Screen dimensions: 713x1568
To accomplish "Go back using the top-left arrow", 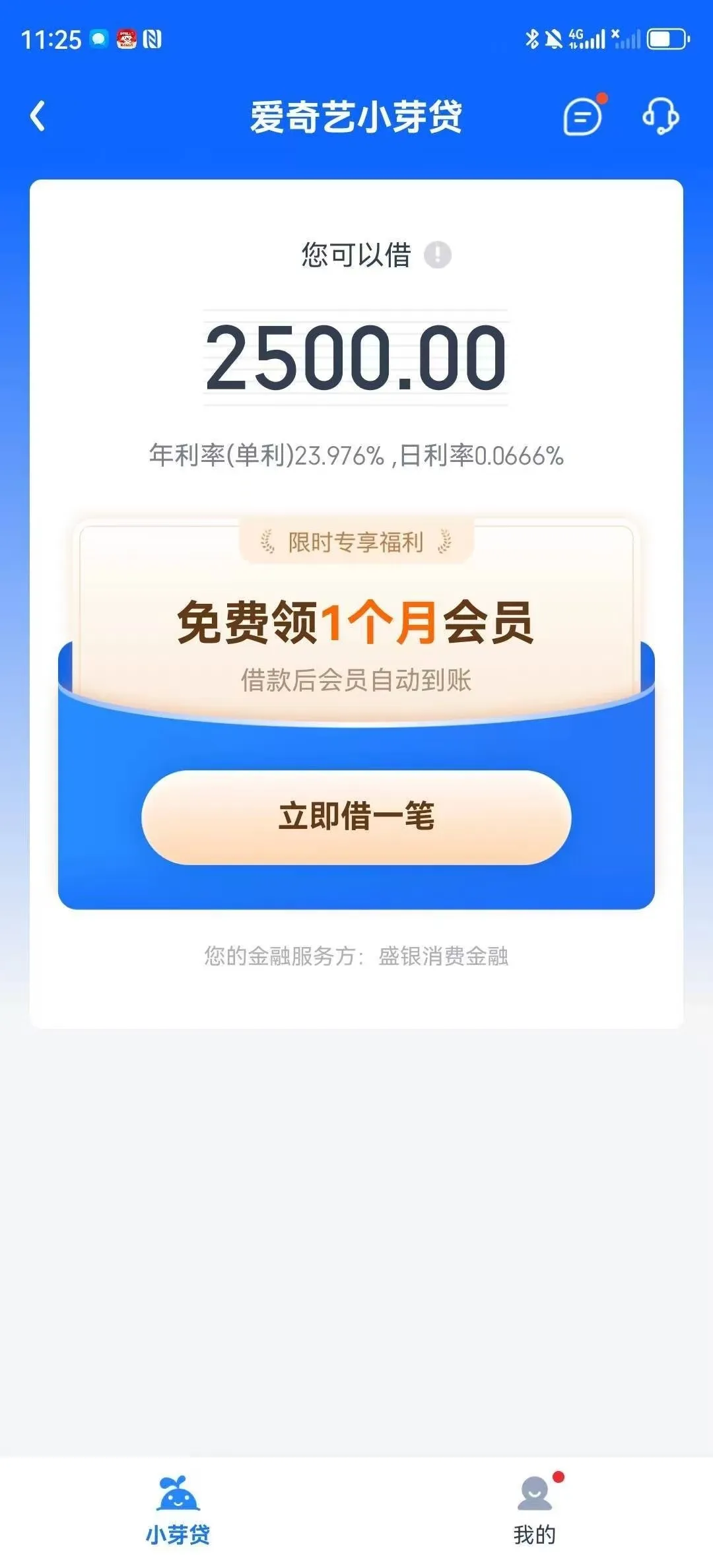I will coord(38,116).
